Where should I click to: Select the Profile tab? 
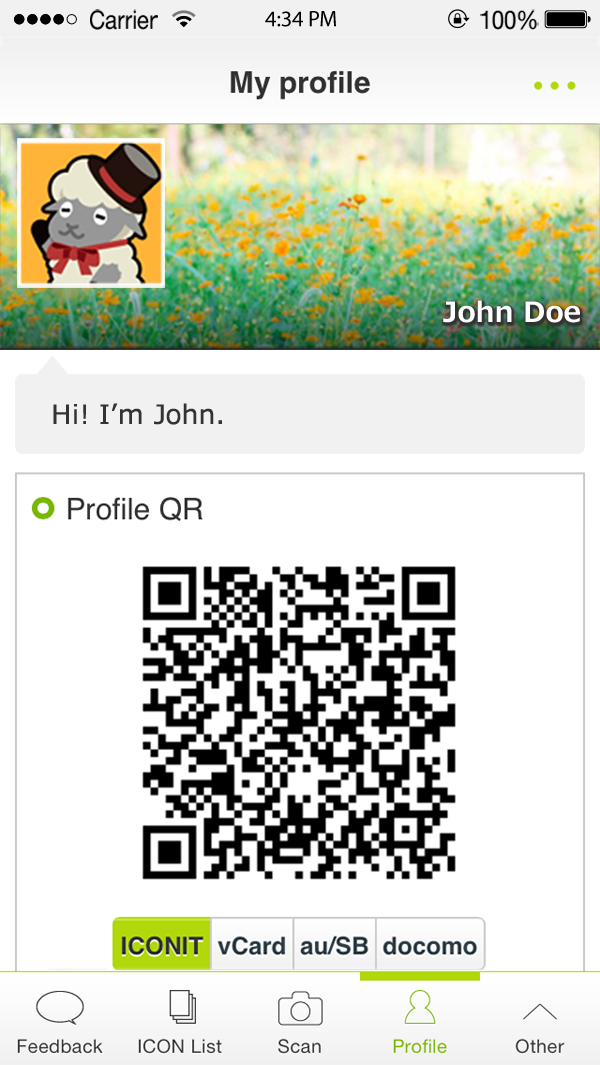[420, 1022]
